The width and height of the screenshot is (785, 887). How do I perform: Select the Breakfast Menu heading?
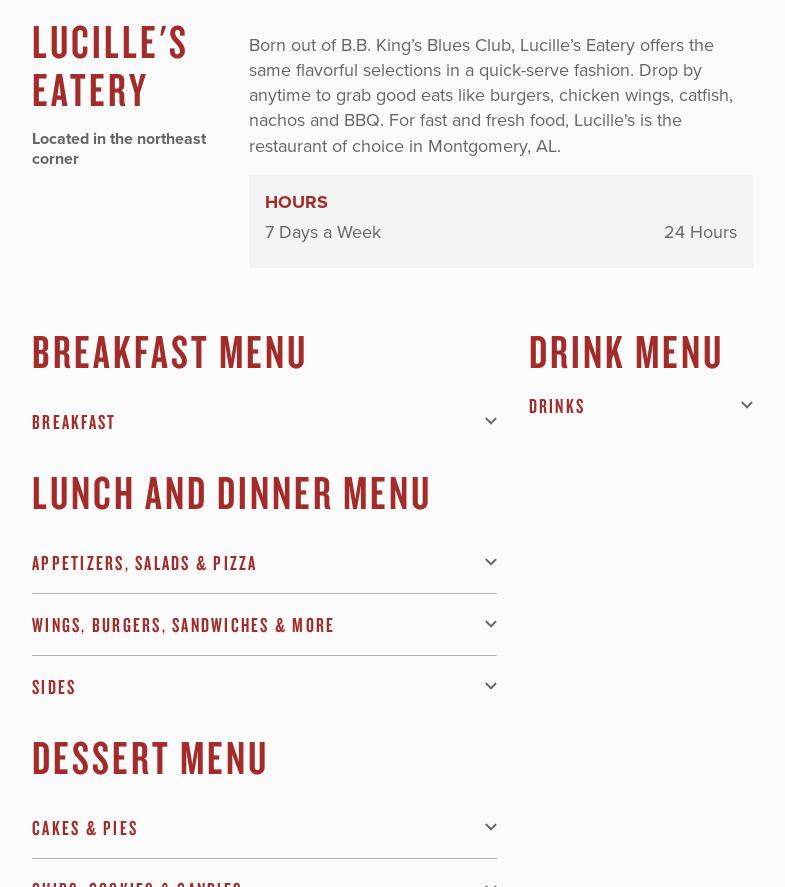click(169, 353)
